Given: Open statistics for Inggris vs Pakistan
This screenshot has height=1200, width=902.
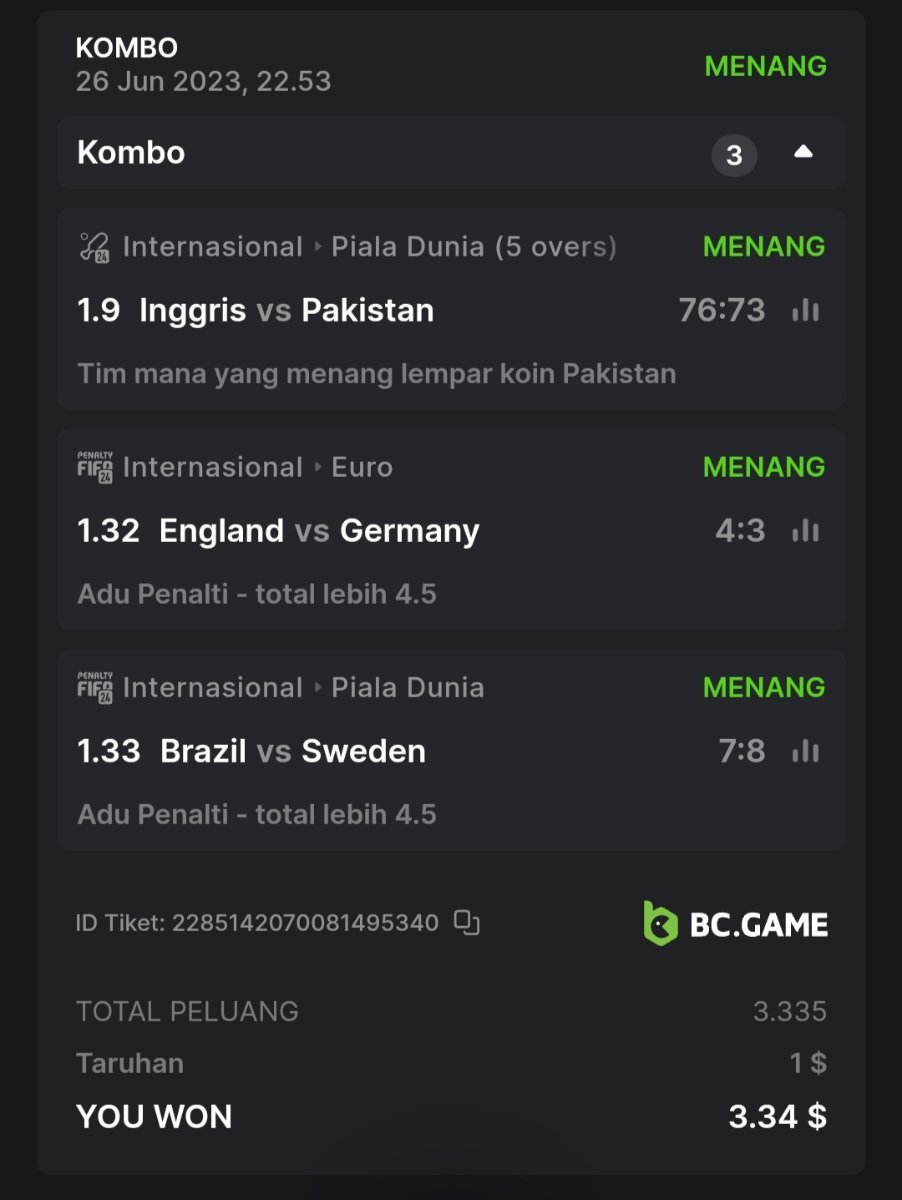Looking at the screenshot, I should pos(805,310).
